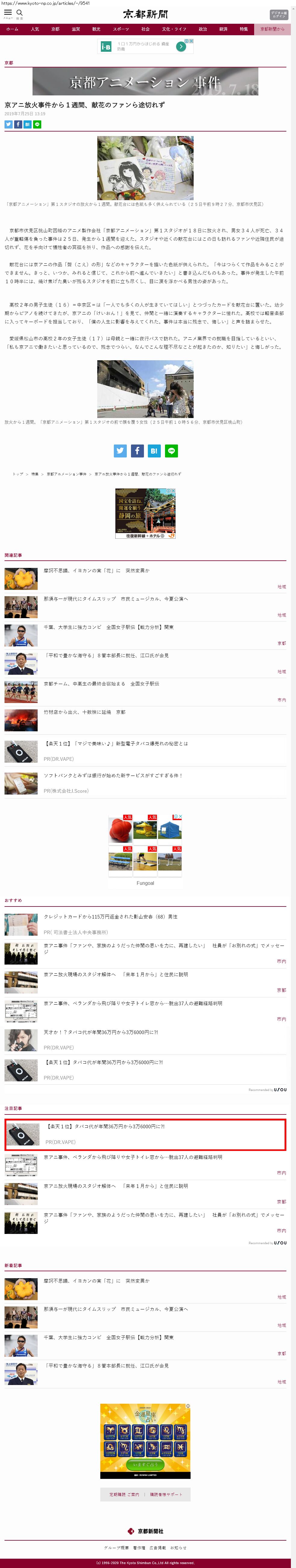This screenshot has height=1568, width=296.
Task: Tap the large Facebook share button
Action: [137, 451]
